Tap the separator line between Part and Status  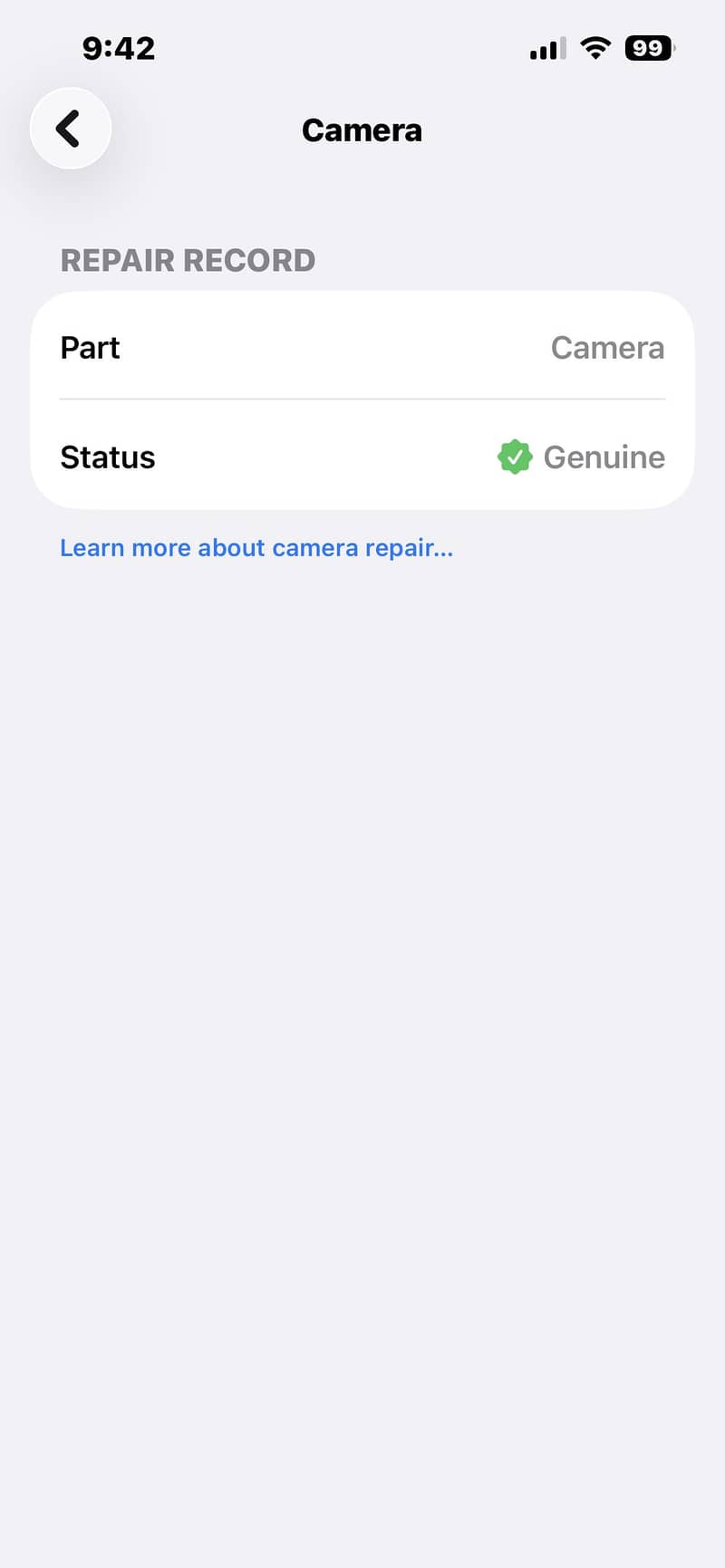362,399
